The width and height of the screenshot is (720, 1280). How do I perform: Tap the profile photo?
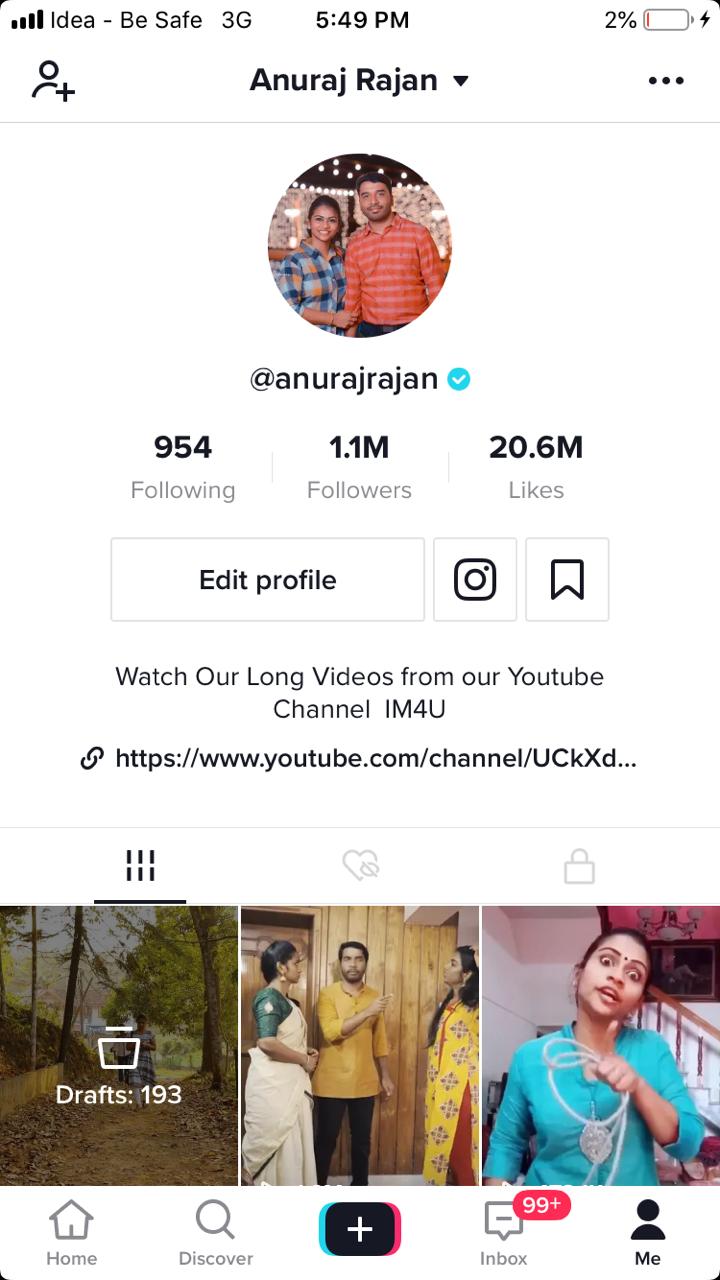coord(360,245)
